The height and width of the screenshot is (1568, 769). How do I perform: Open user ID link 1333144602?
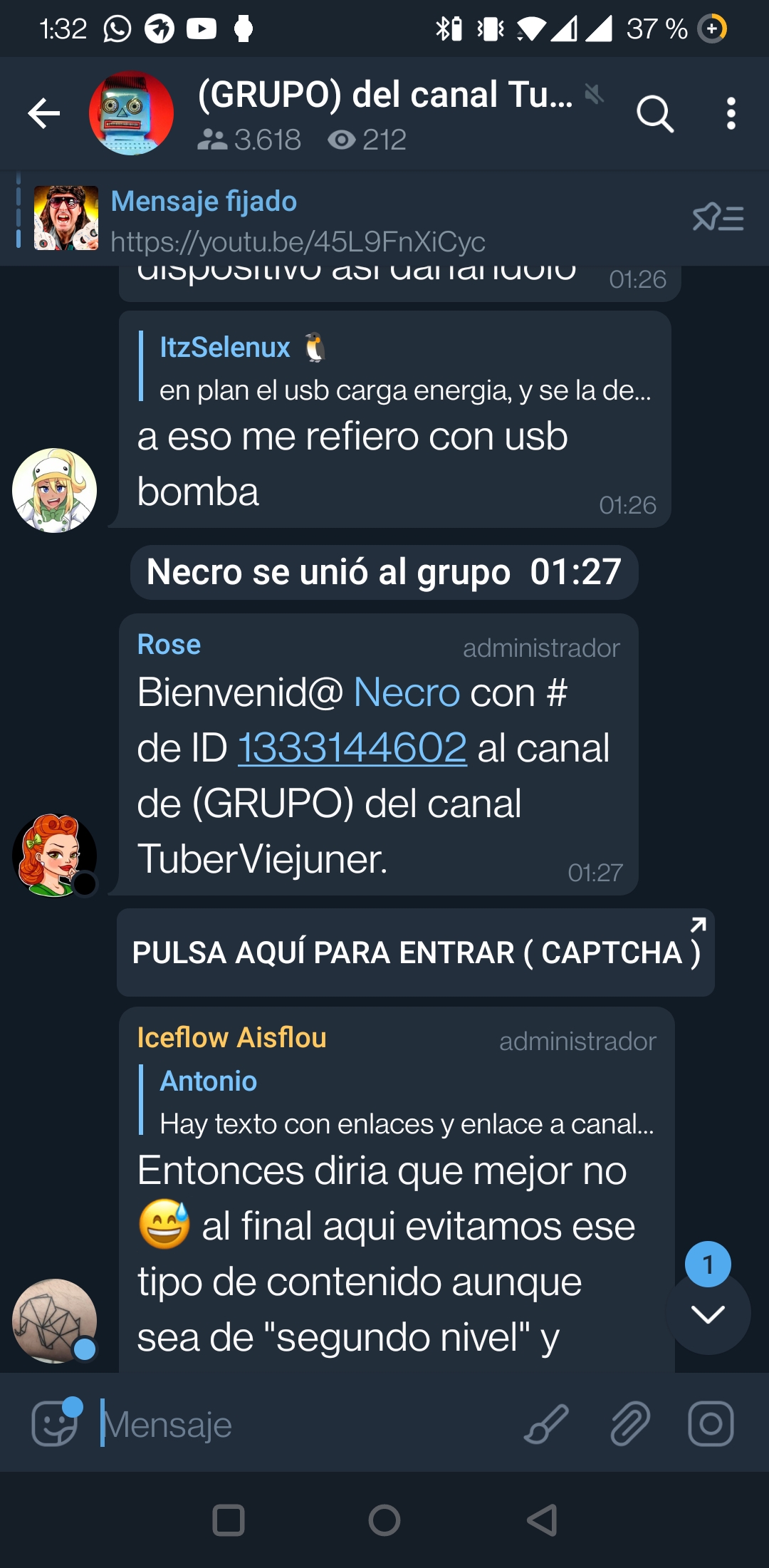click(x=352, y=748)
